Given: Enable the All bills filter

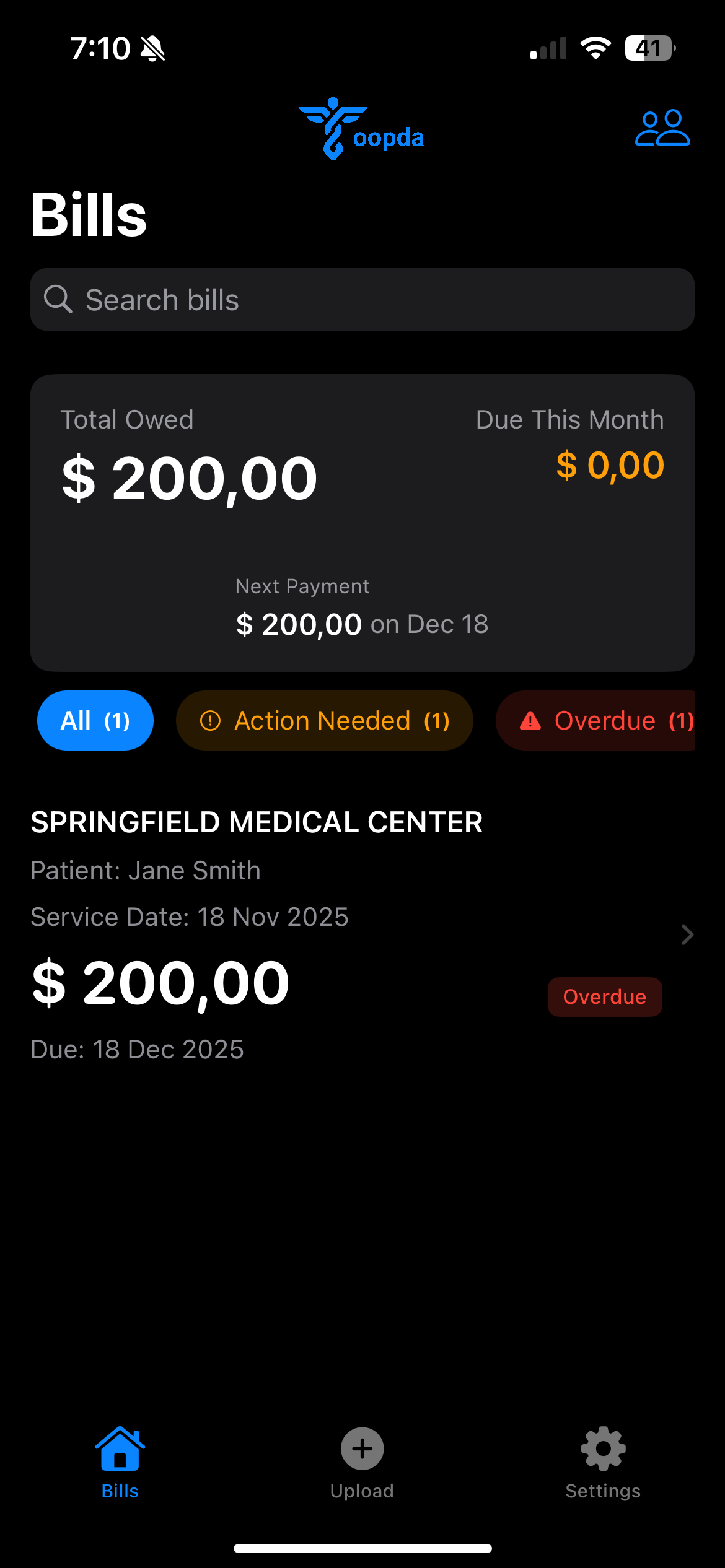Looking at the screenshot, I should [x=95, y=720].
